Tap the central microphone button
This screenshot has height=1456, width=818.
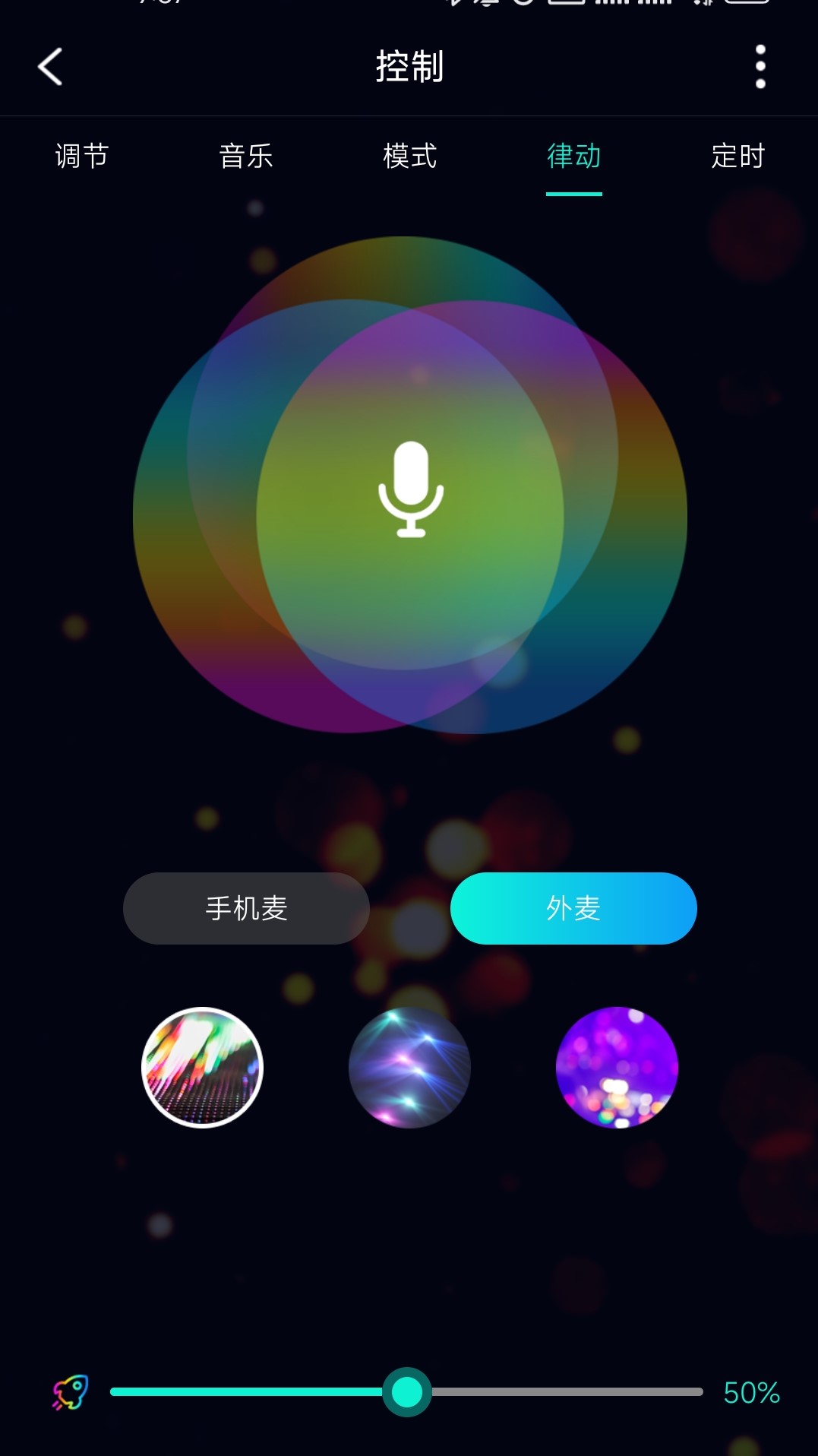[x=411, y=489]
